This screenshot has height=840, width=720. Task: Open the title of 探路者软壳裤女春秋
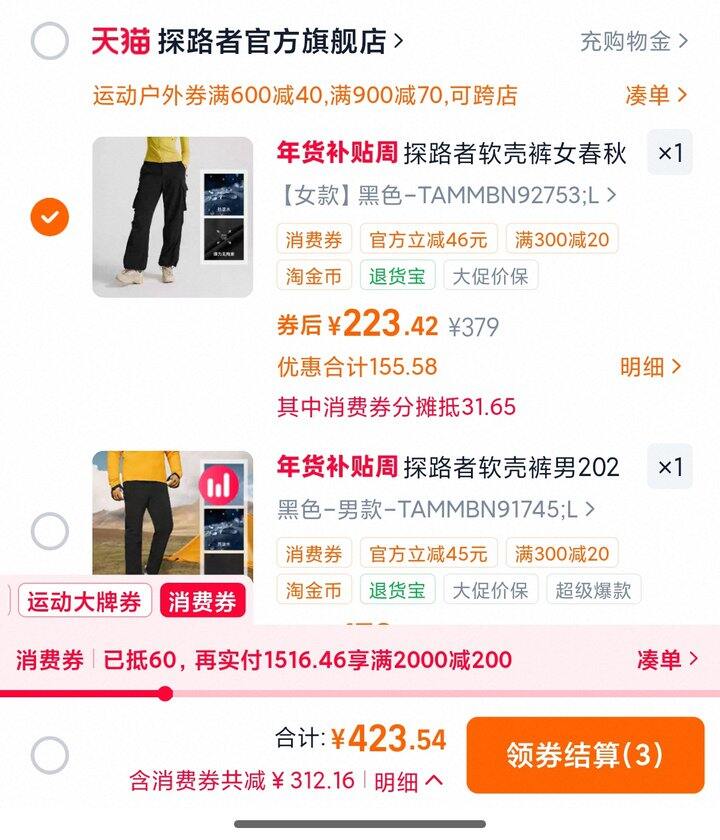[514, 153]
